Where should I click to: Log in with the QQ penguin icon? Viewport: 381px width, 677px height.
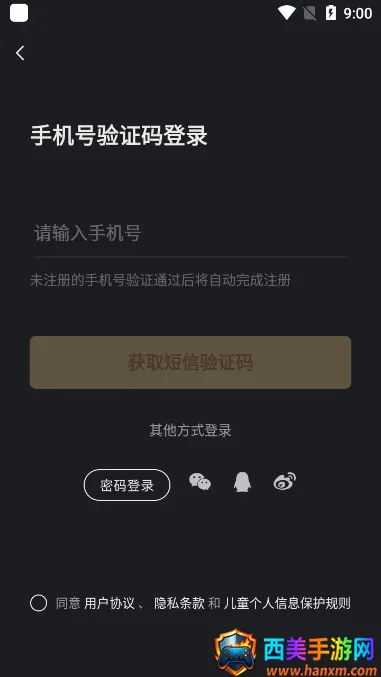242,481
